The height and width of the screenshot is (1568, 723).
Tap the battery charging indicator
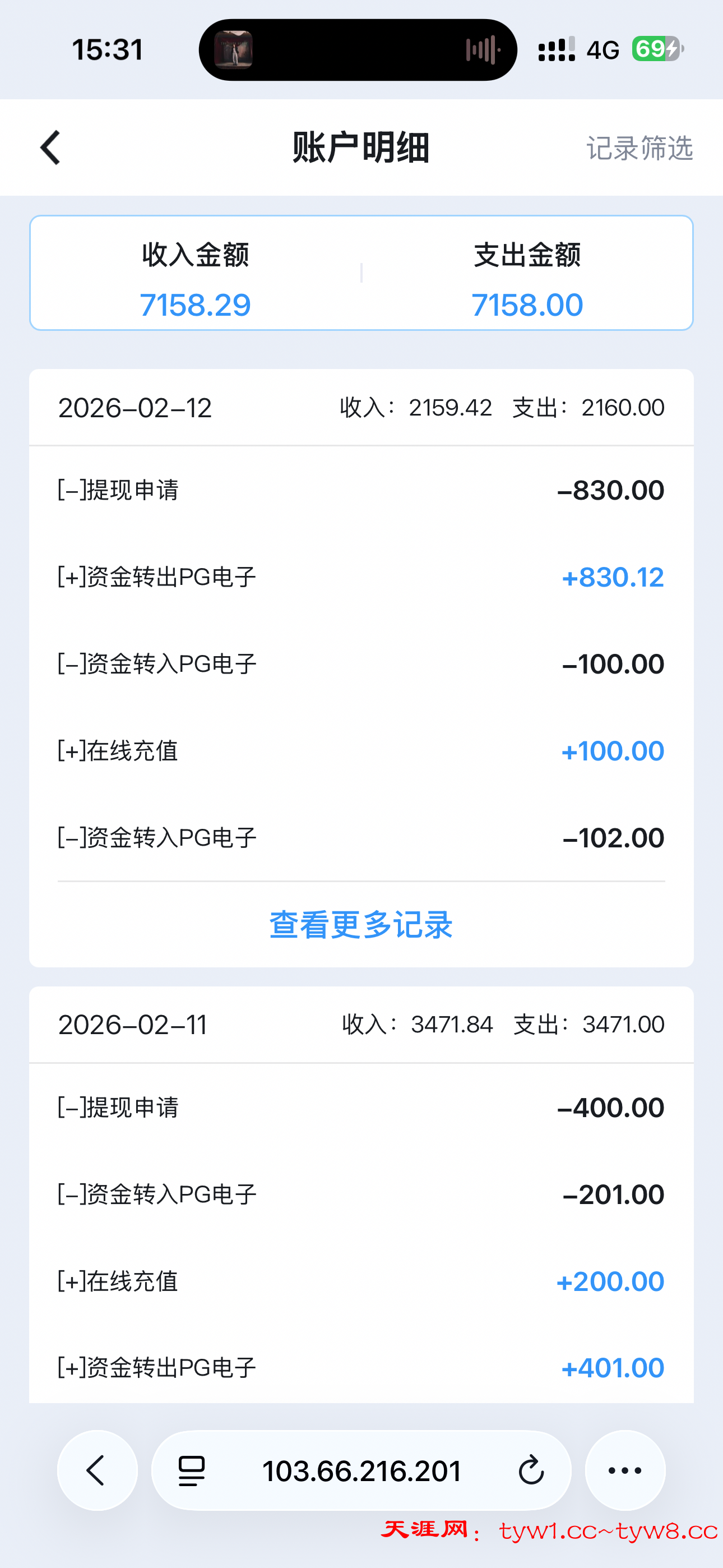click(x=656, y=49)
